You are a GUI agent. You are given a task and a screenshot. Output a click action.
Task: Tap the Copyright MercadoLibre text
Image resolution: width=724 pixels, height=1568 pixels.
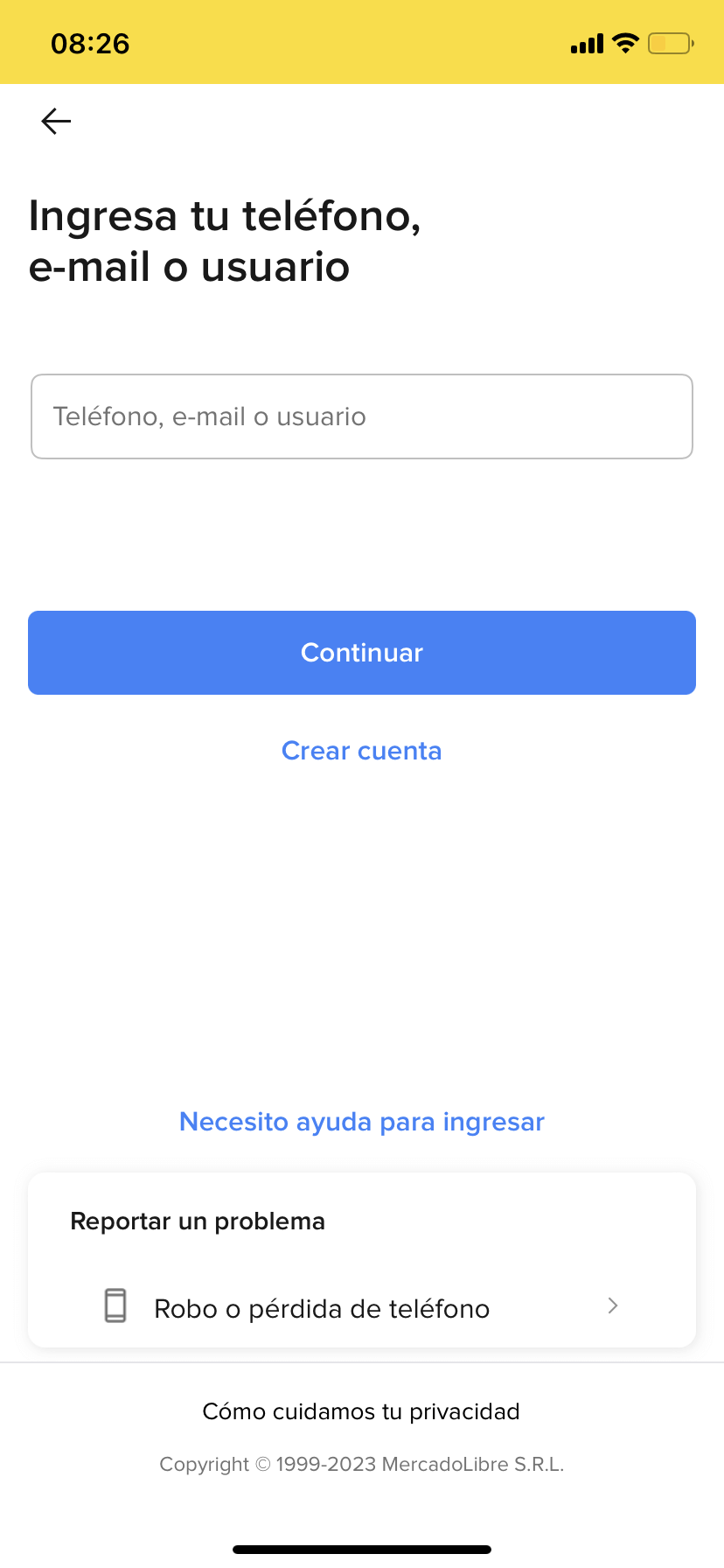coord(361,1464)
